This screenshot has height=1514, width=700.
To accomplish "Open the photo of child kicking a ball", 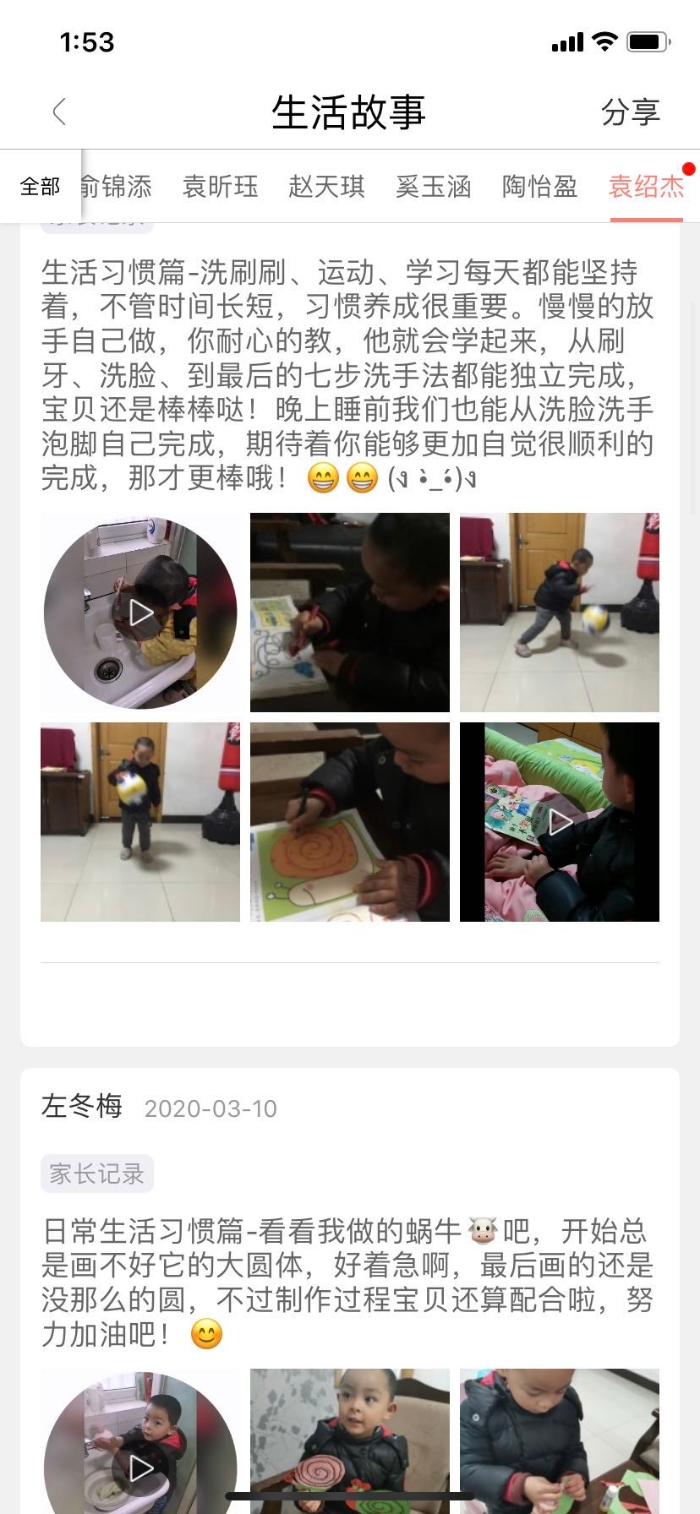I will (559, 612).
